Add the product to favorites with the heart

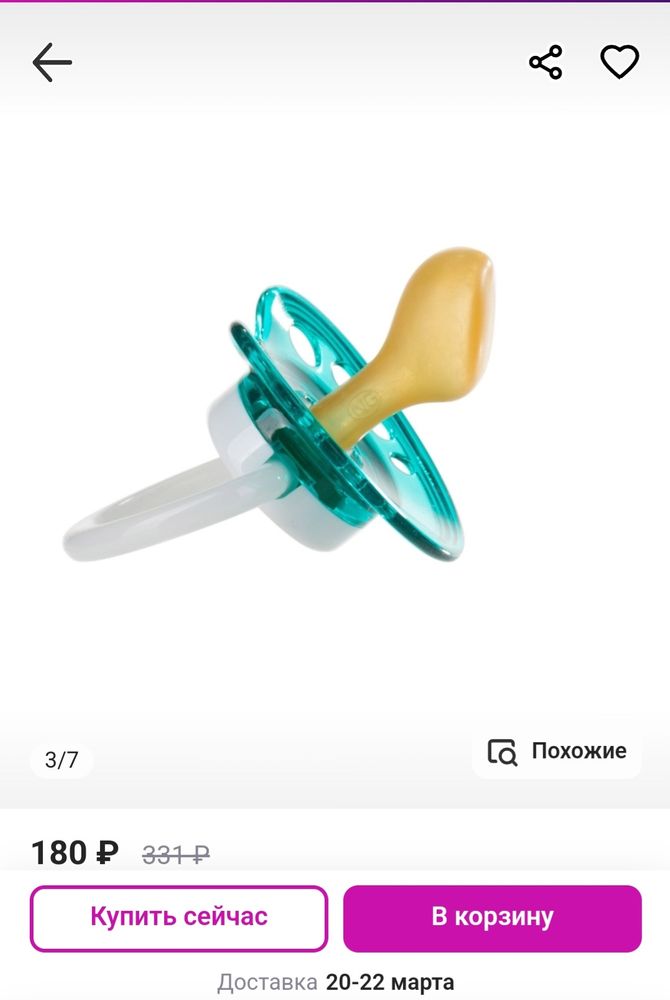click(619, 63)
